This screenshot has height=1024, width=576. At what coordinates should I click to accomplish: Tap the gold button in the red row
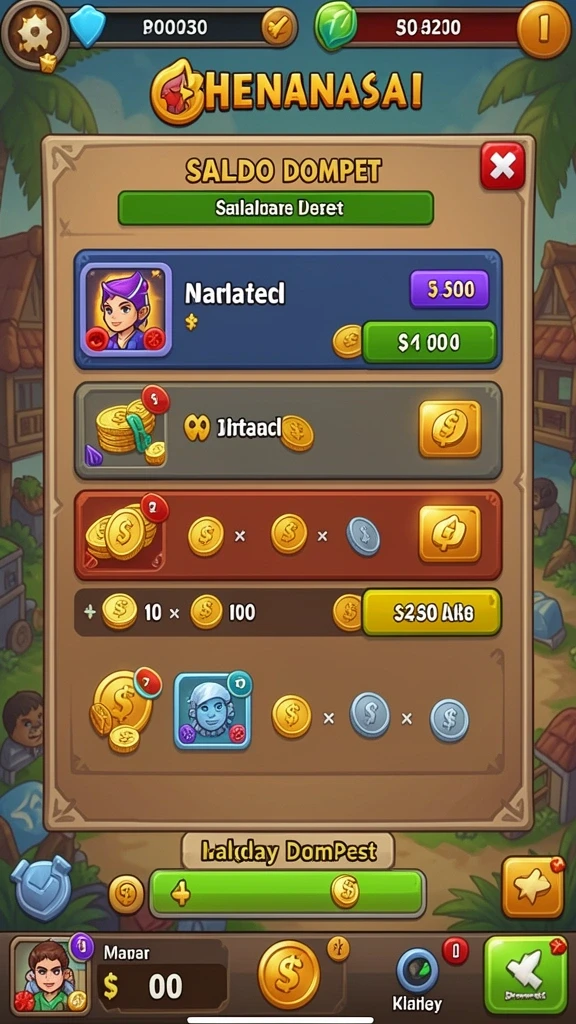[449, 534]
